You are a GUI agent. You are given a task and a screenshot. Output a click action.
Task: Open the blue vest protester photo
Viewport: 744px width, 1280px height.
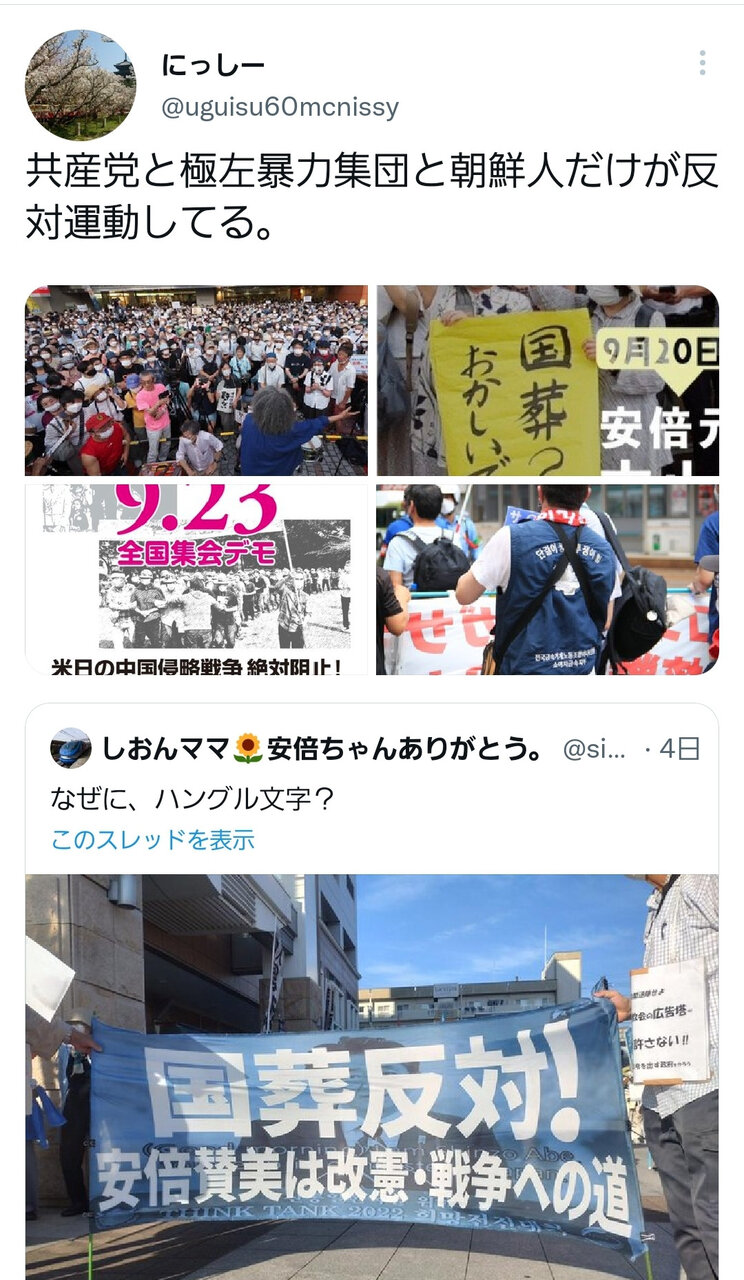(548, 580)
